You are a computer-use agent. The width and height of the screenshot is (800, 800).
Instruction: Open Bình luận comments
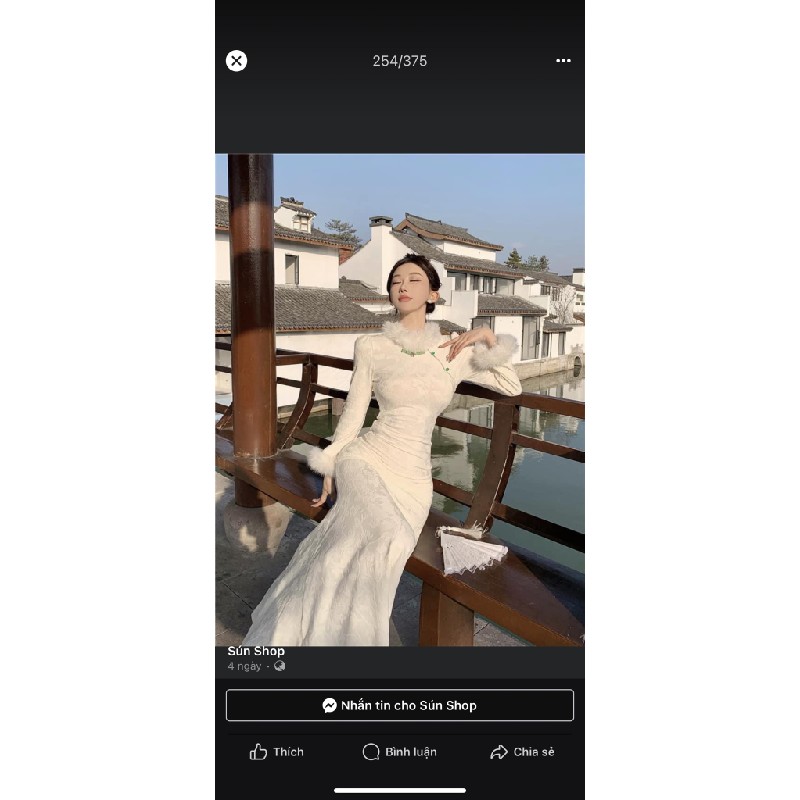coord(400,752)
